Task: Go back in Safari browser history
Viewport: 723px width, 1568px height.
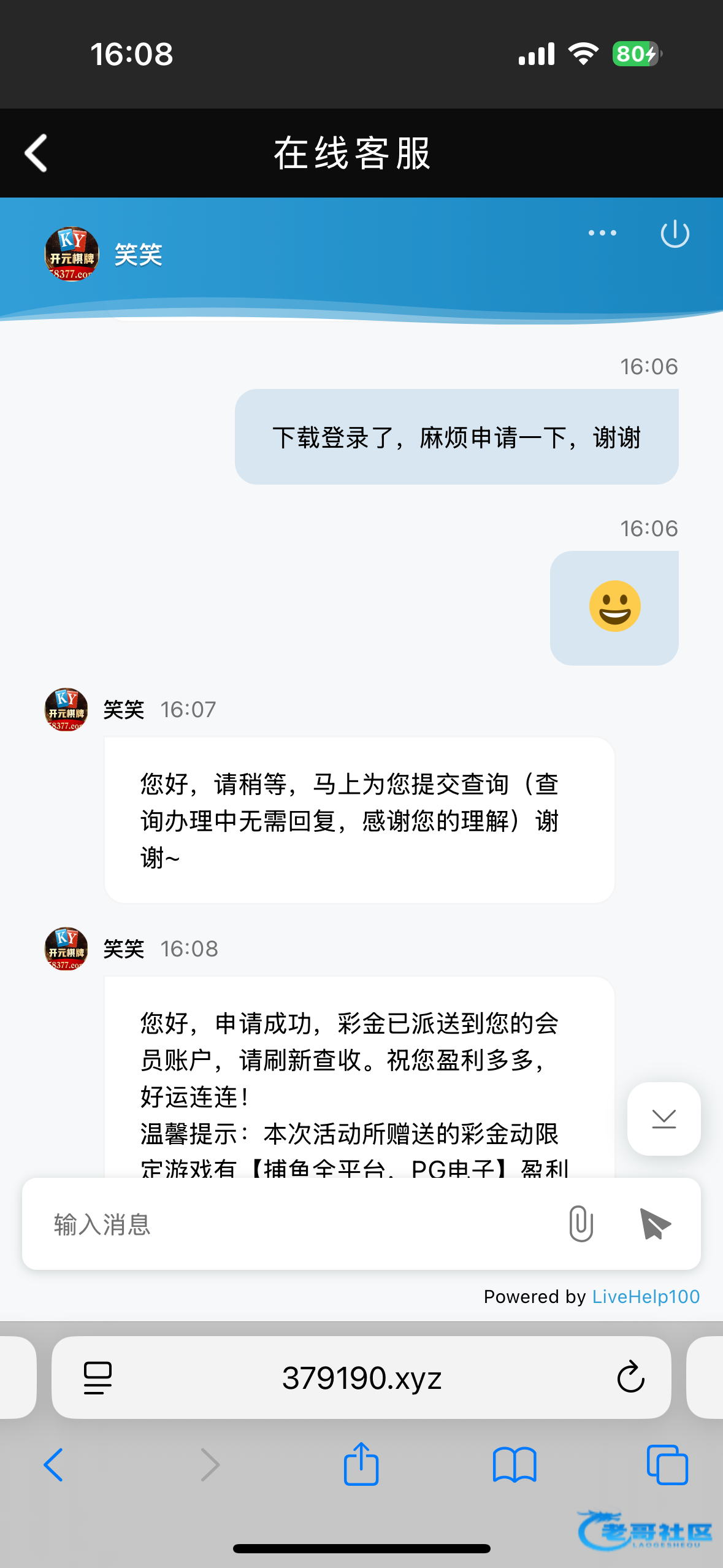Action: coord(53,1464)
